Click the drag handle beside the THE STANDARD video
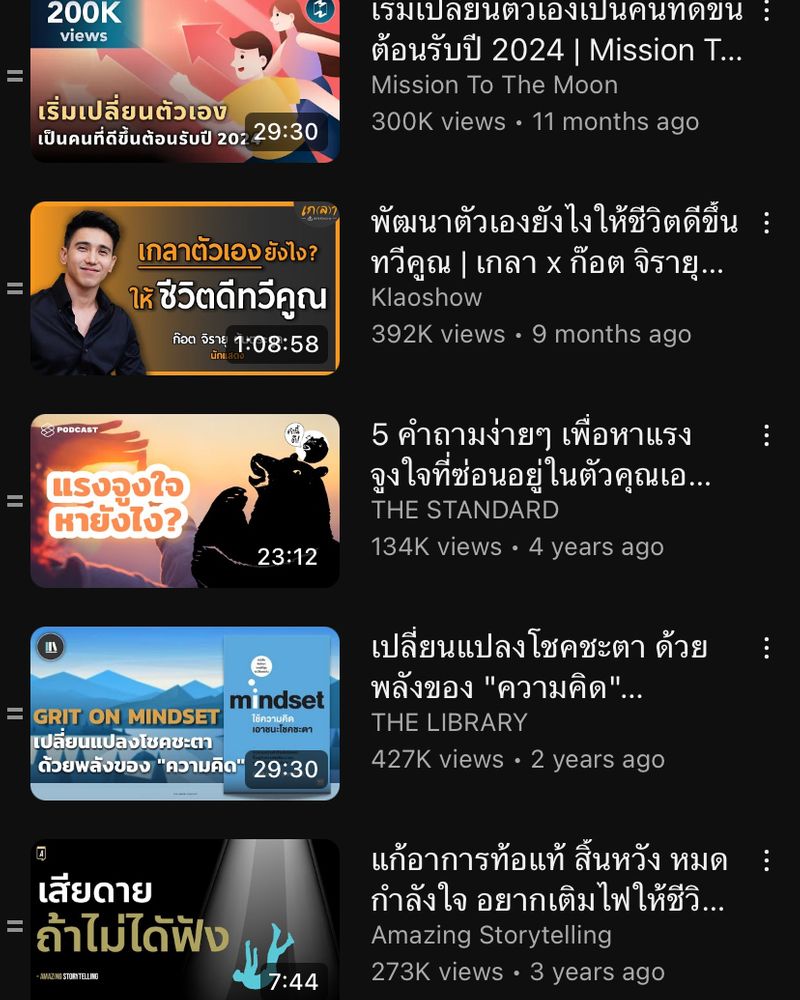This screenshot has height=1000, width=800. (x=14, y=499)
